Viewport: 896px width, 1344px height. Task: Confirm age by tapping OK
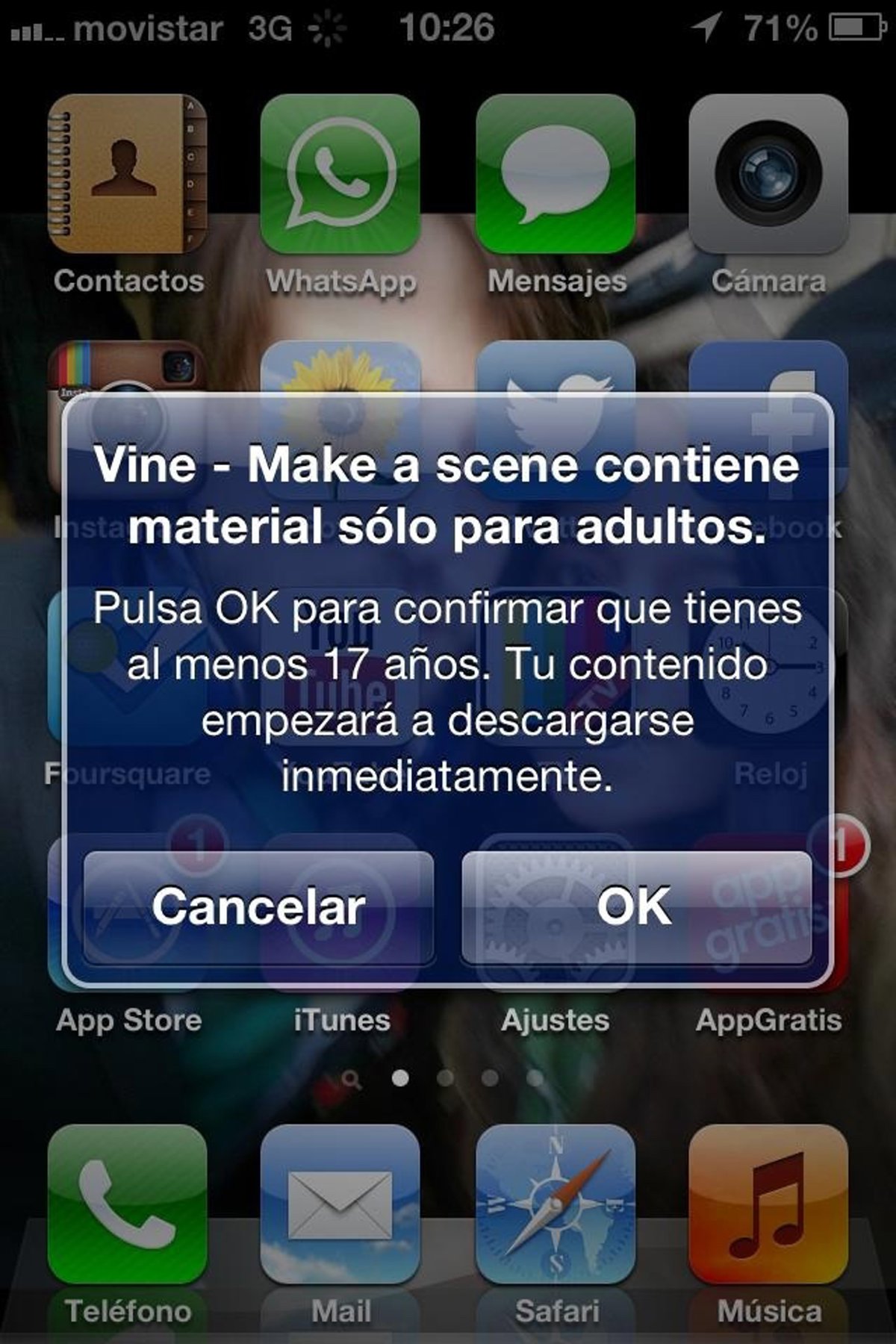point(636,907)
